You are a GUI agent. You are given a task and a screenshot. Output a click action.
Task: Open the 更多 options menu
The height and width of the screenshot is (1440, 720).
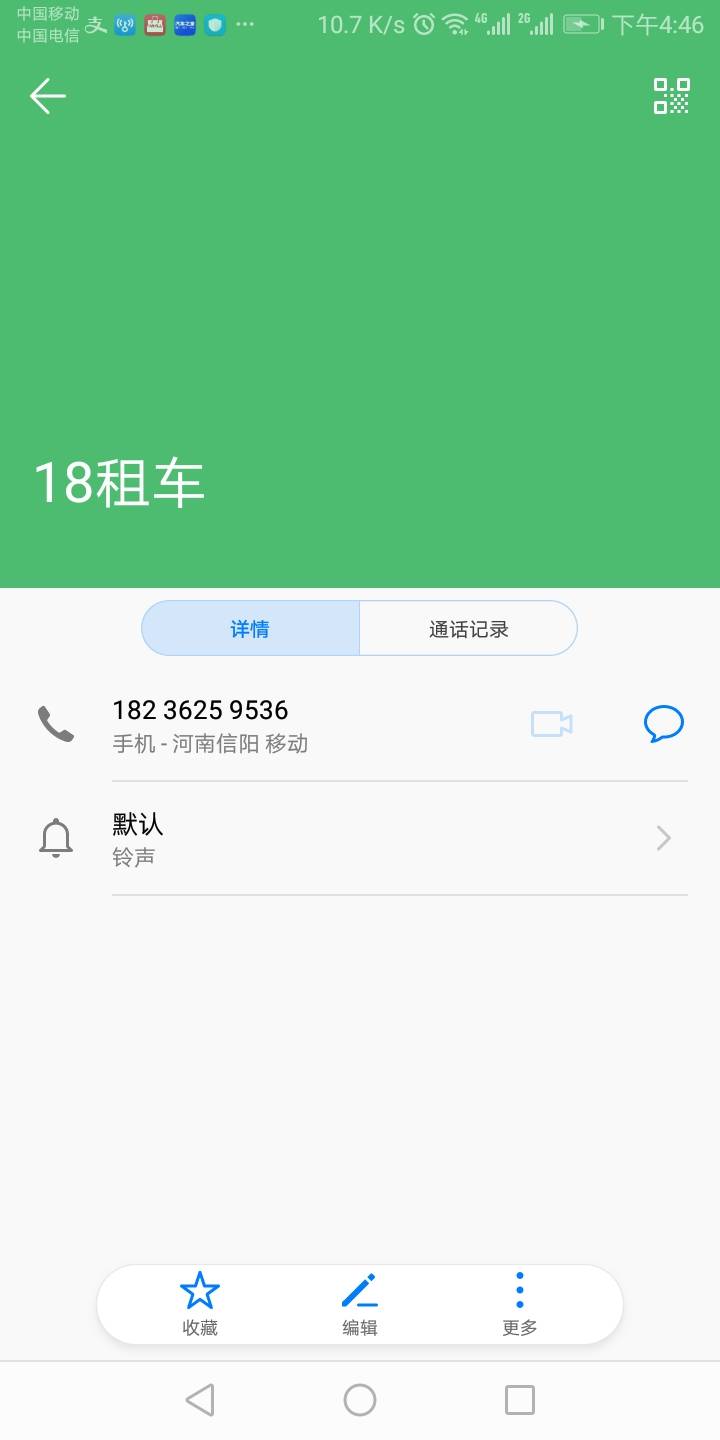519,1305
